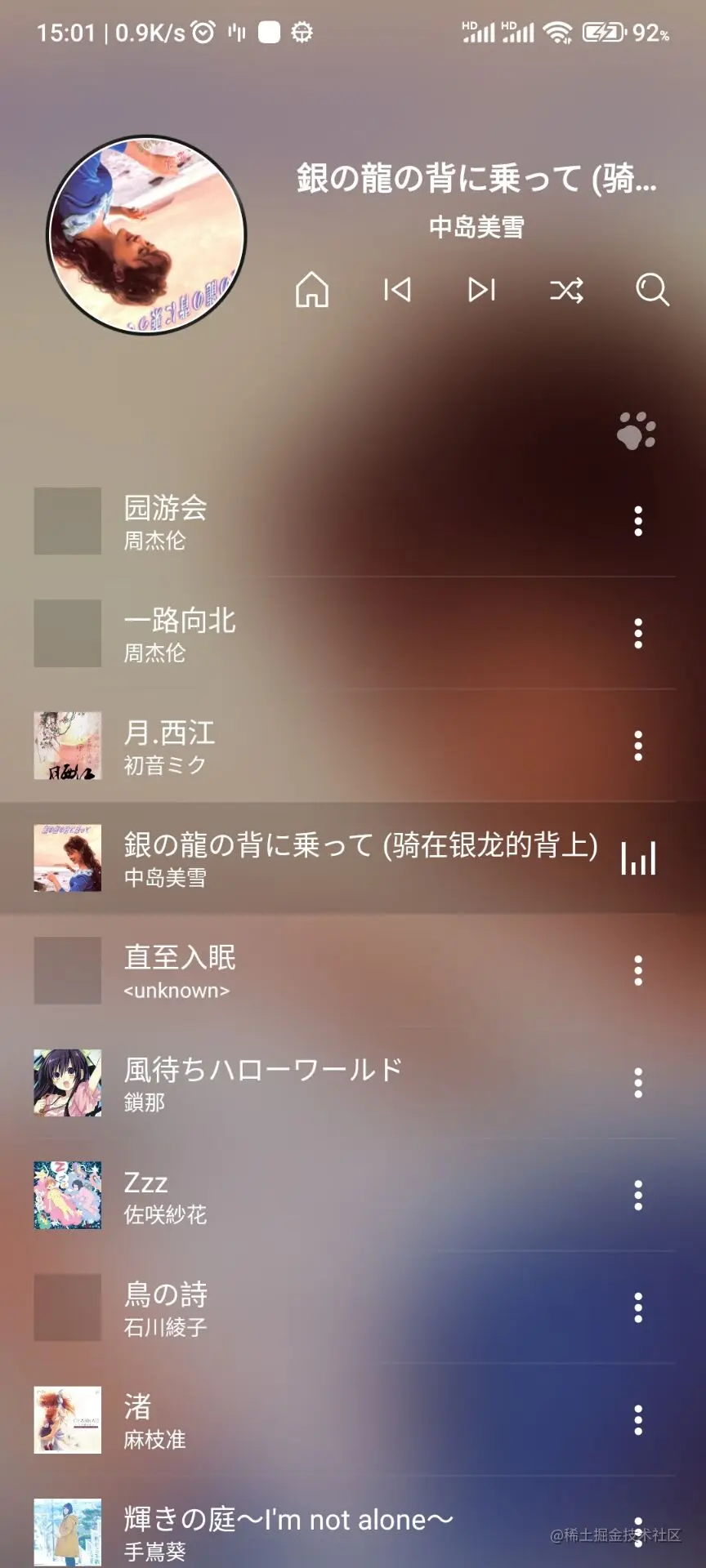This screenshot has width=706, height=1568.
Task: Tap the playing equalizer bars on 銀の龍の背に乗って
Action: pyautogui.click(x=640, y=858)
